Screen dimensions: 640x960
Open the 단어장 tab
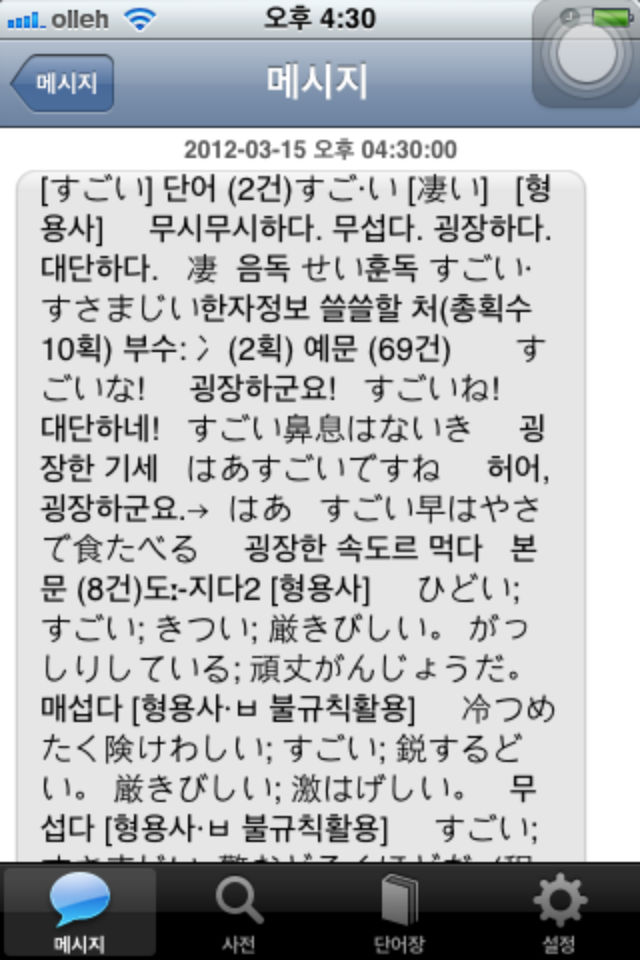click(x=399, y=912)
